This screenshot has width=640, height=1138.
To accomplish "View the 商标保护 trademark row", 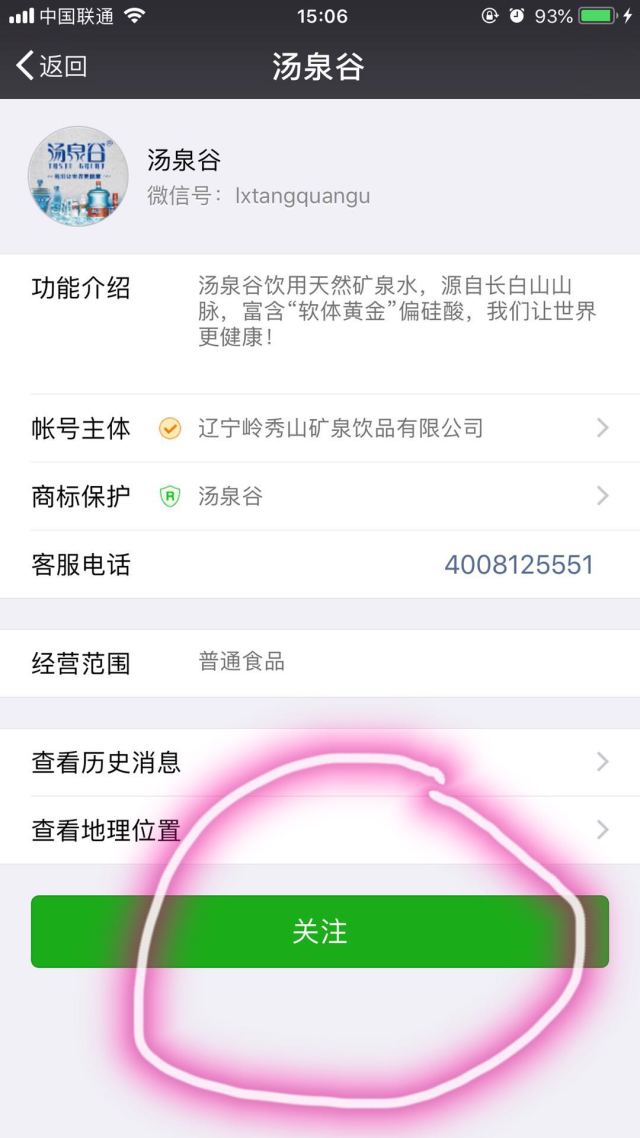I will pyautogui.click(x=320, y=496).
